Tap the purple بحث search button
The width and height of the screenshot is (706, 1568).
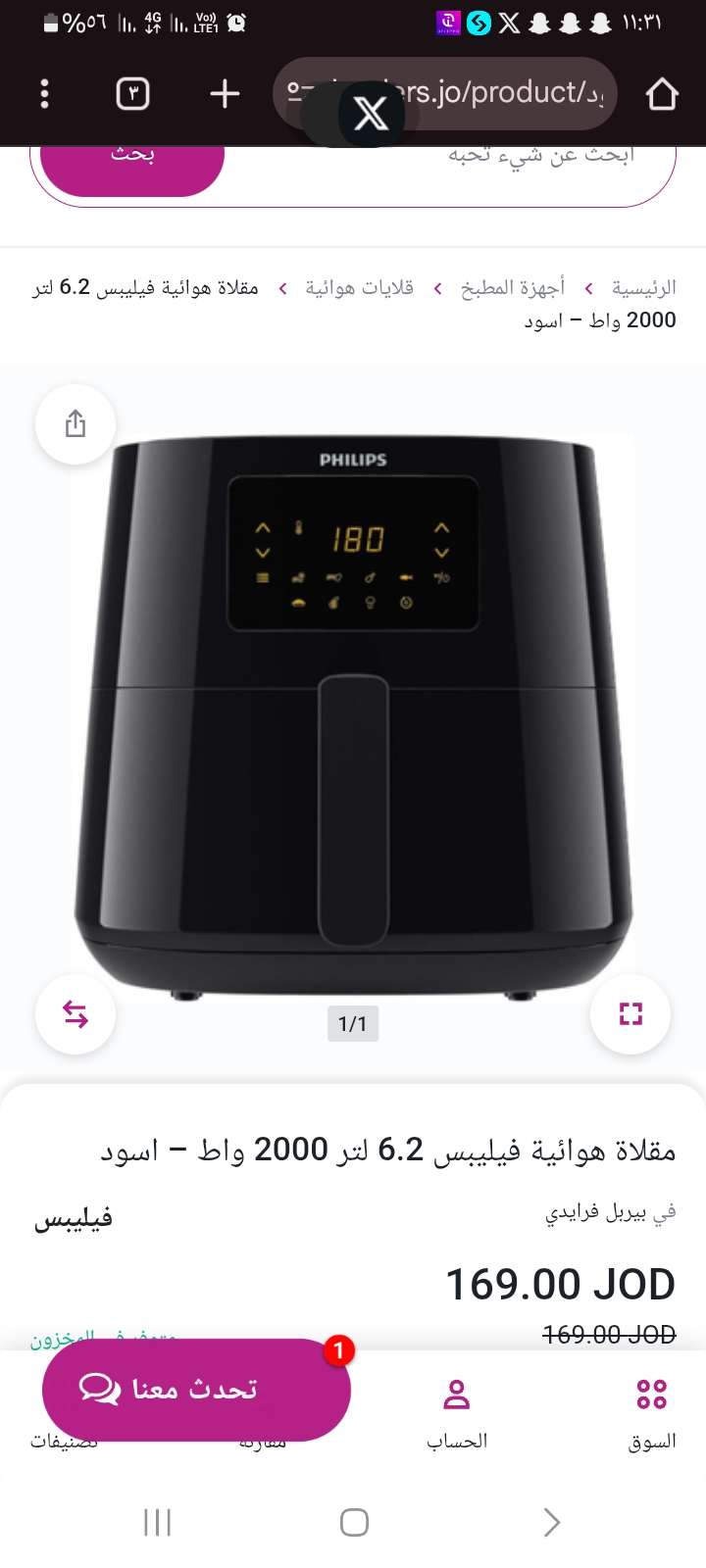pos(129,159)
